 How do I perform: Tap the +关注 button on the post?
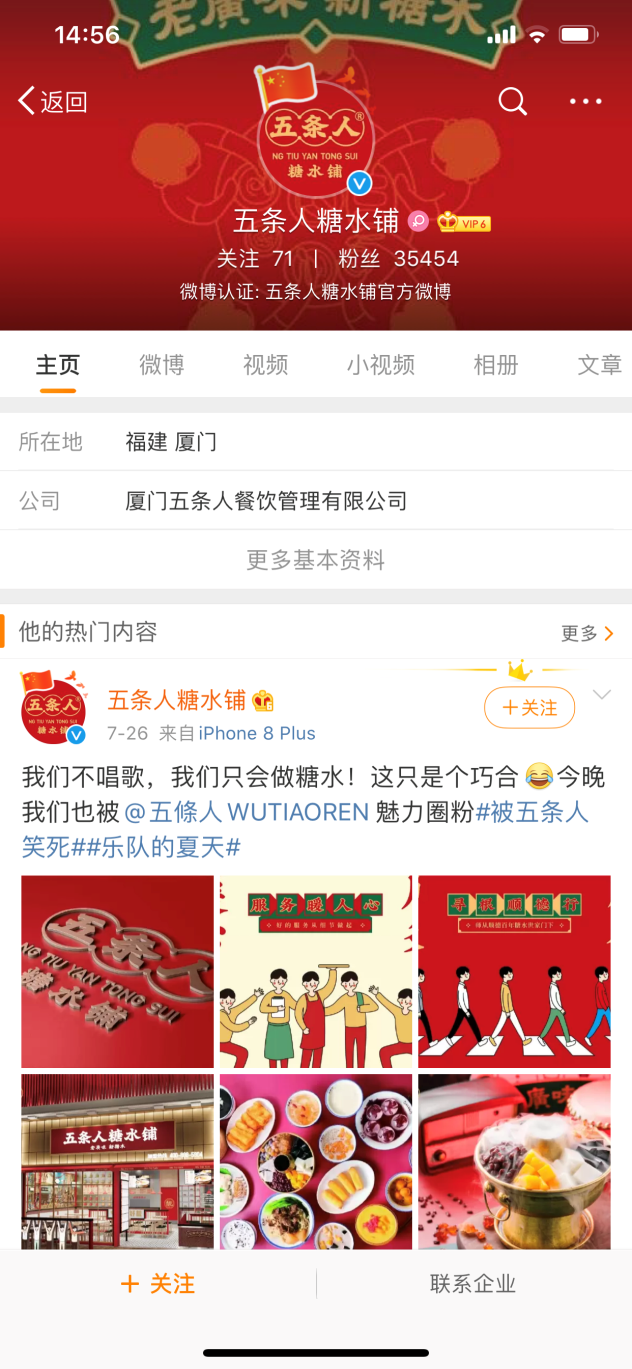coord(529,708)
